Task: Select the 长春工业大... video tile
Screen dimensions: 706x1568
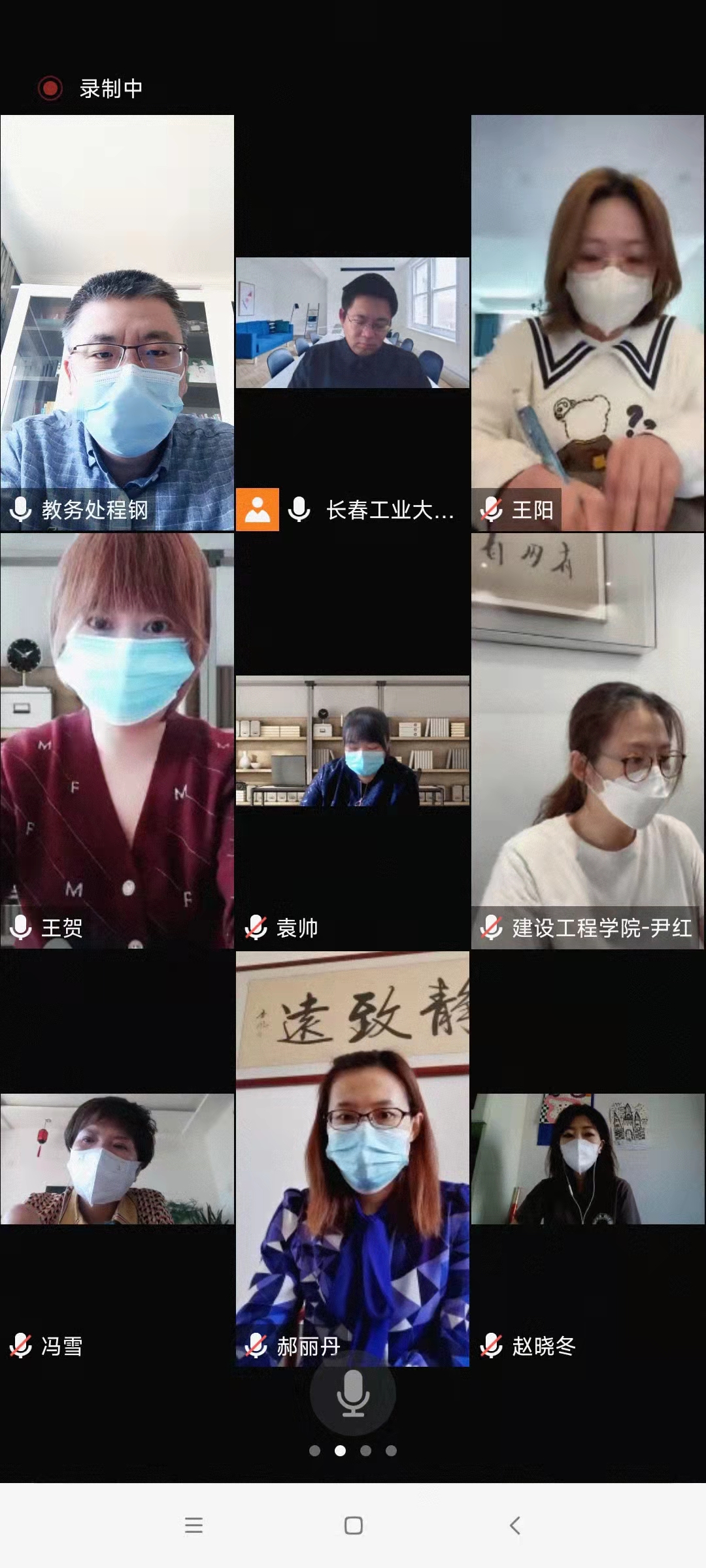Action: pos(352,323)
